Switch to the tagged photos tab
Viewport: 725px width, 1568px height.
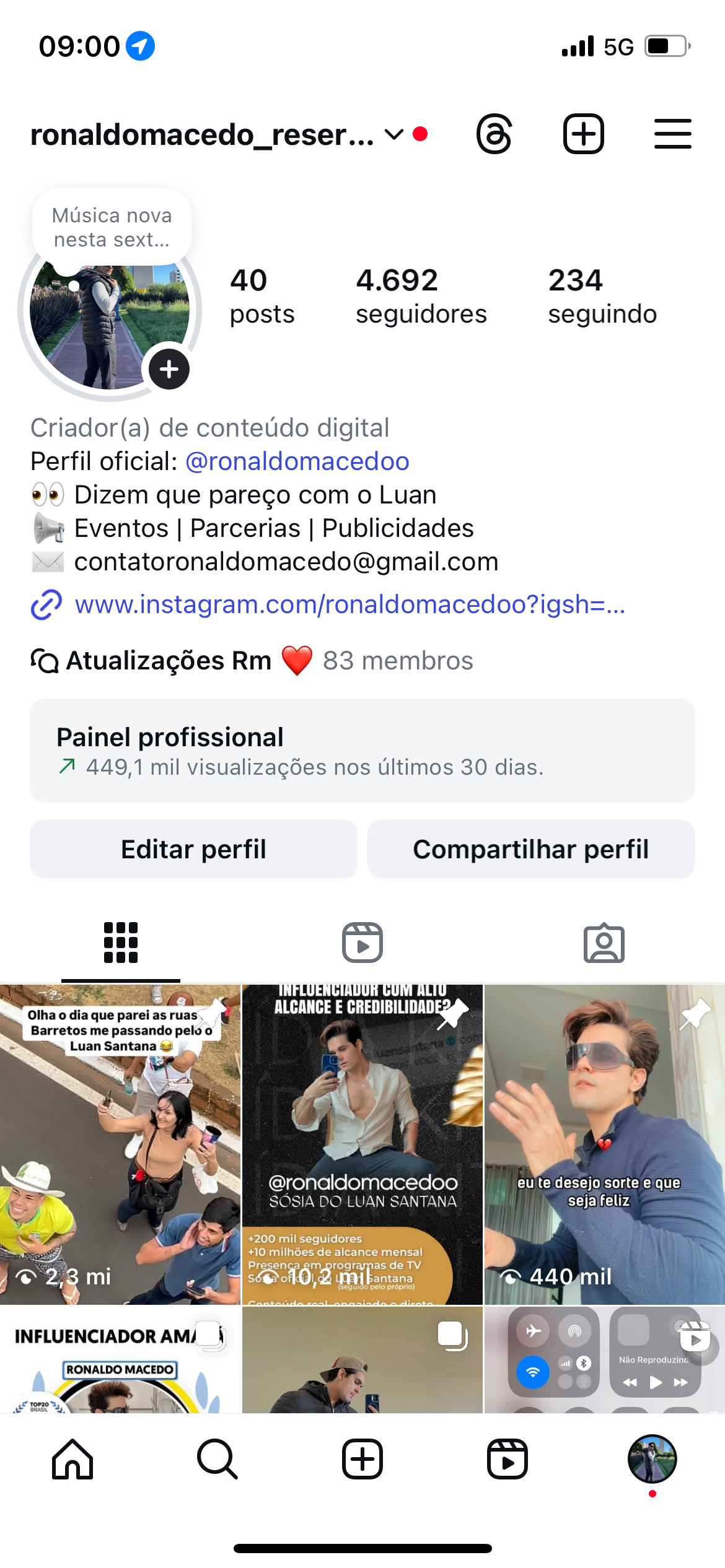(604, 943)
